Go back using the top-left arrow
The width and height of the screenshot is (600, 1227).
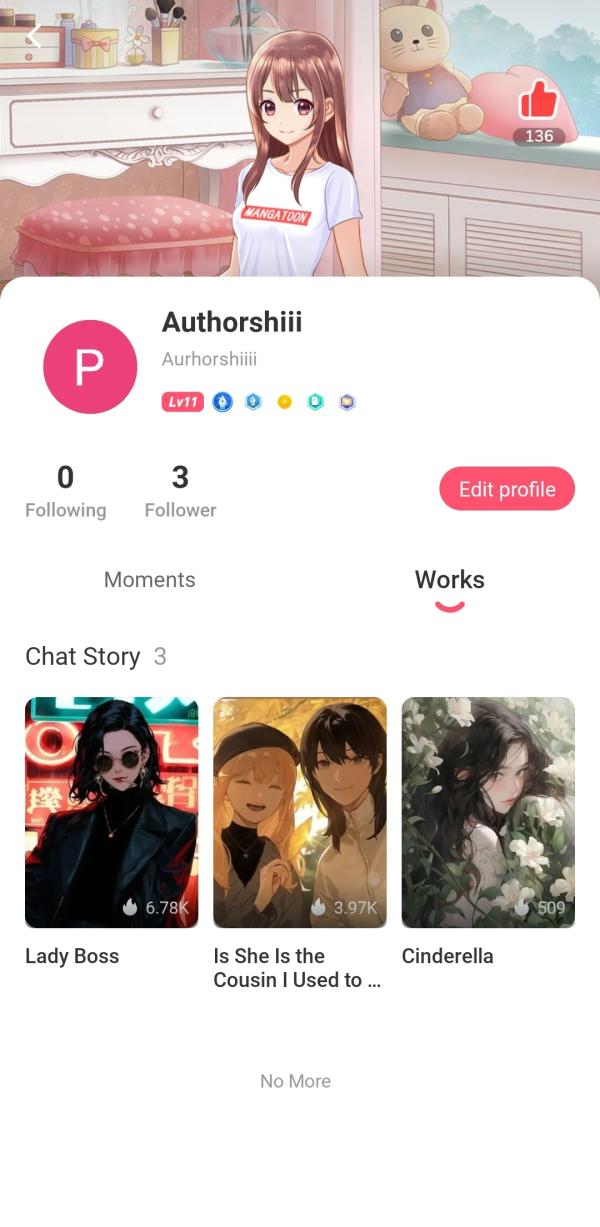point(34,37)
